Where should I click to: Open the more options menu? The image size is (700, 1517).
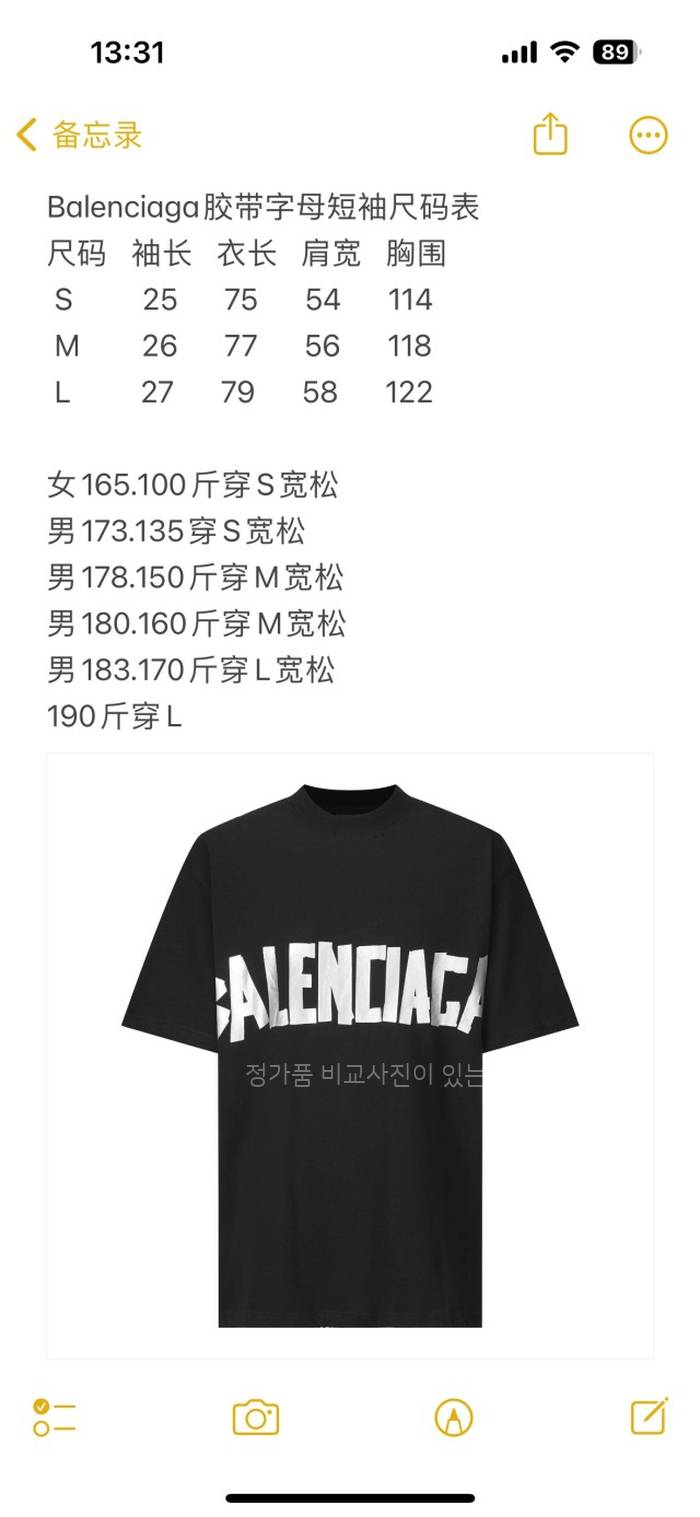click(x=648, y=135)
